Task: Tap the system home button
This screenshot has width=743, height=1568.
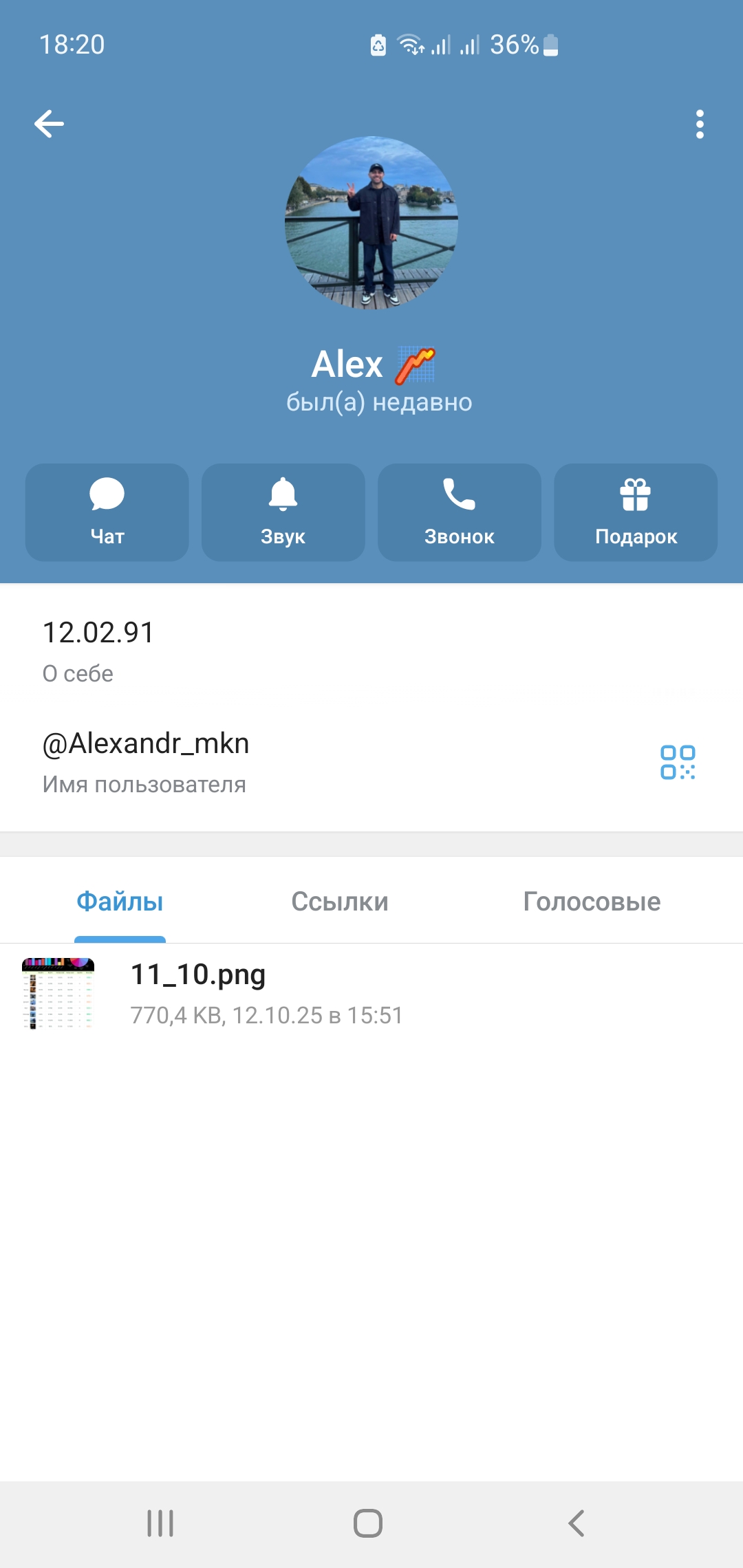Action: 368,1523
